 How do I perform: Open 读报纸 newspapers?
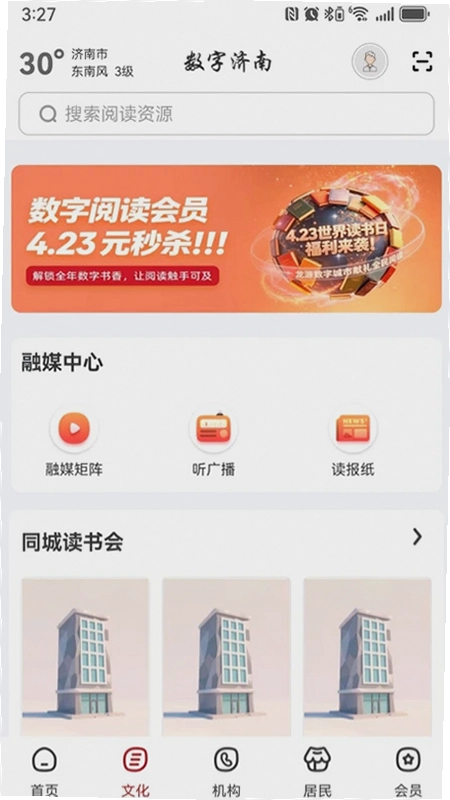[x=353, y=442]
